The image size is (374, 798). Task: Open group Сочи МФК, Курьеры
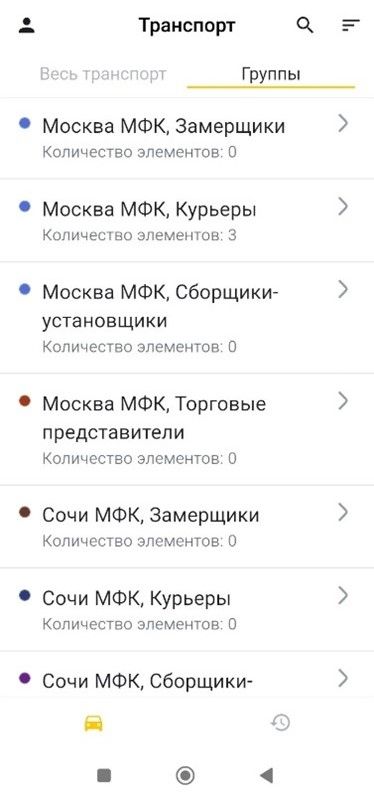187,609
